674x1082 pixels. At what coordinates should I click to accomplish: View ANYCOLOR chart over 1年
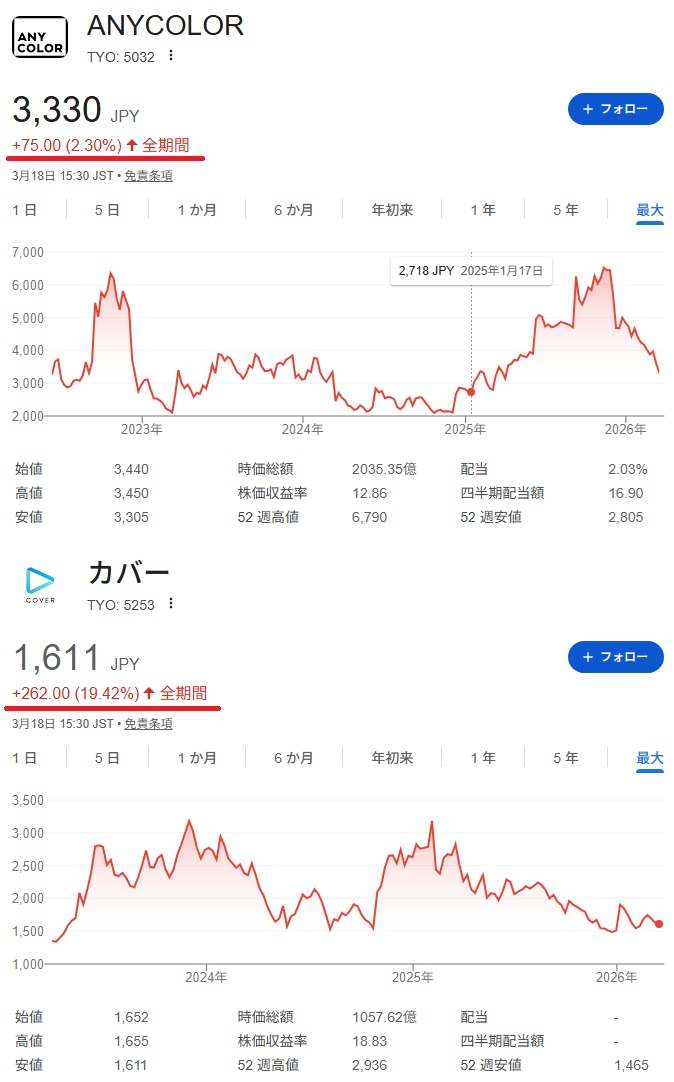(x=483, y=210)
